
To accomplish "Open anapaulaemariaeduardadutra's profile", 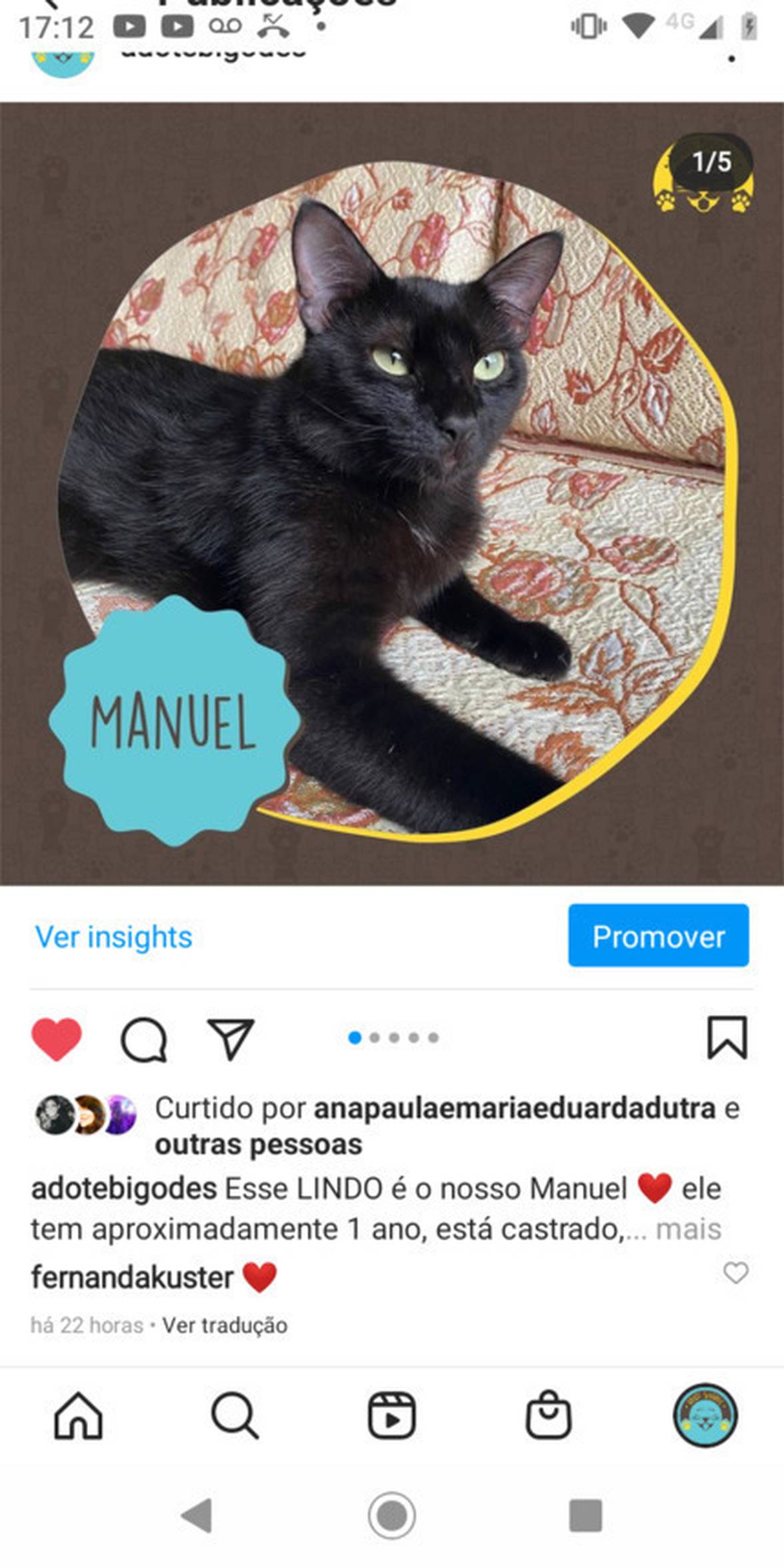I will [514, 1108].
